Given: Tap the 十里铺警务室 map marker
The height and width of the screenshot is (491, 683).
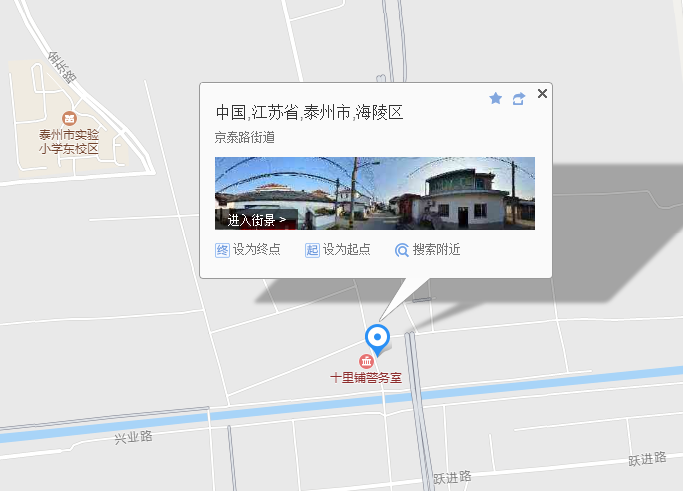Looking at the screenshot, I should point(367,361).
